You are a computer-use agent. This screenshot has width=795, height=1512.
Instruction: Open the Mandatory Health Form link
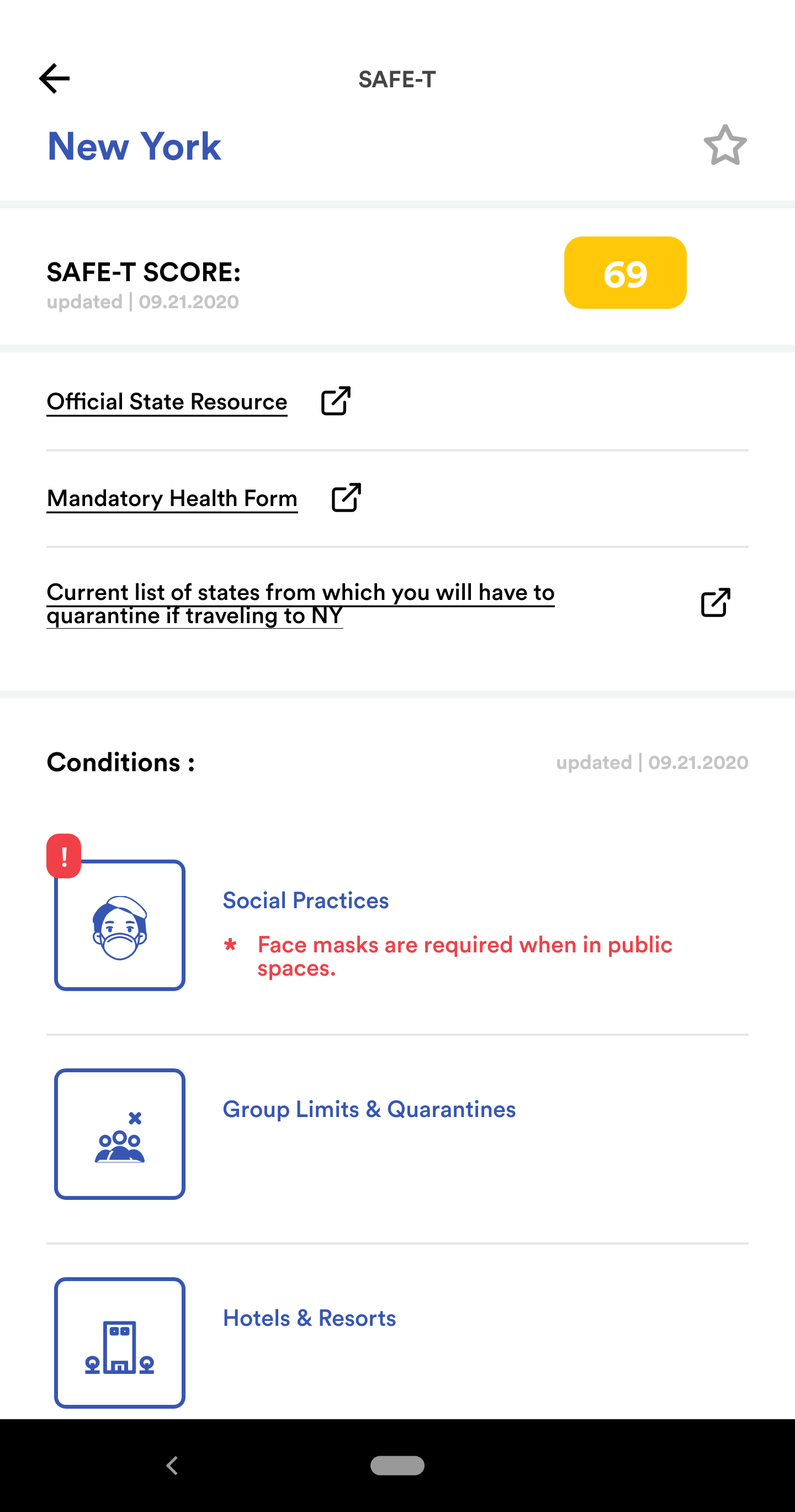(x=172, y=498)
